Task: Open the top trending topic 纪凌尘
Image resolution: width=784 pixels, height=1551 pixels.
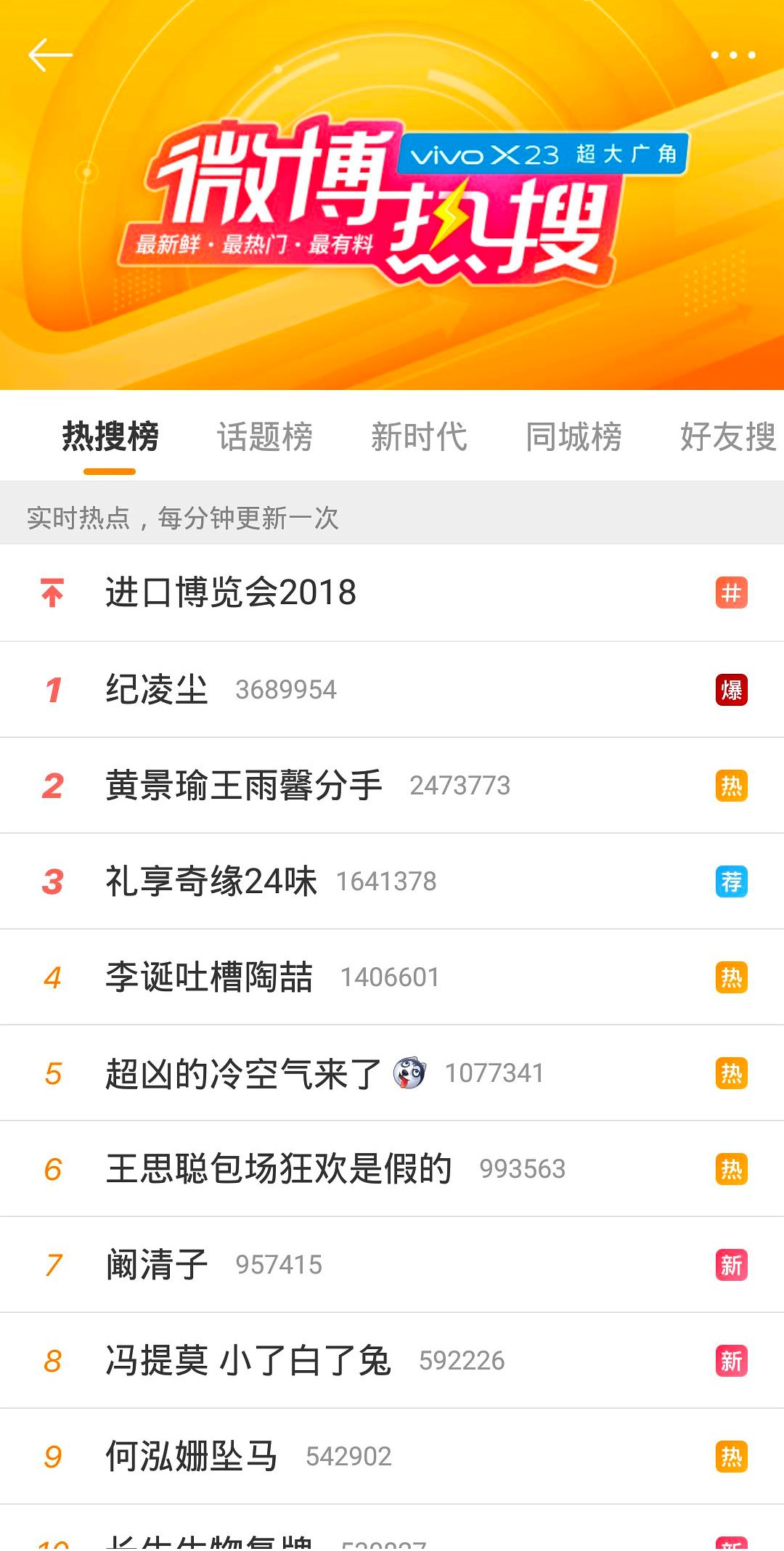Action: (x=157, y=690)
